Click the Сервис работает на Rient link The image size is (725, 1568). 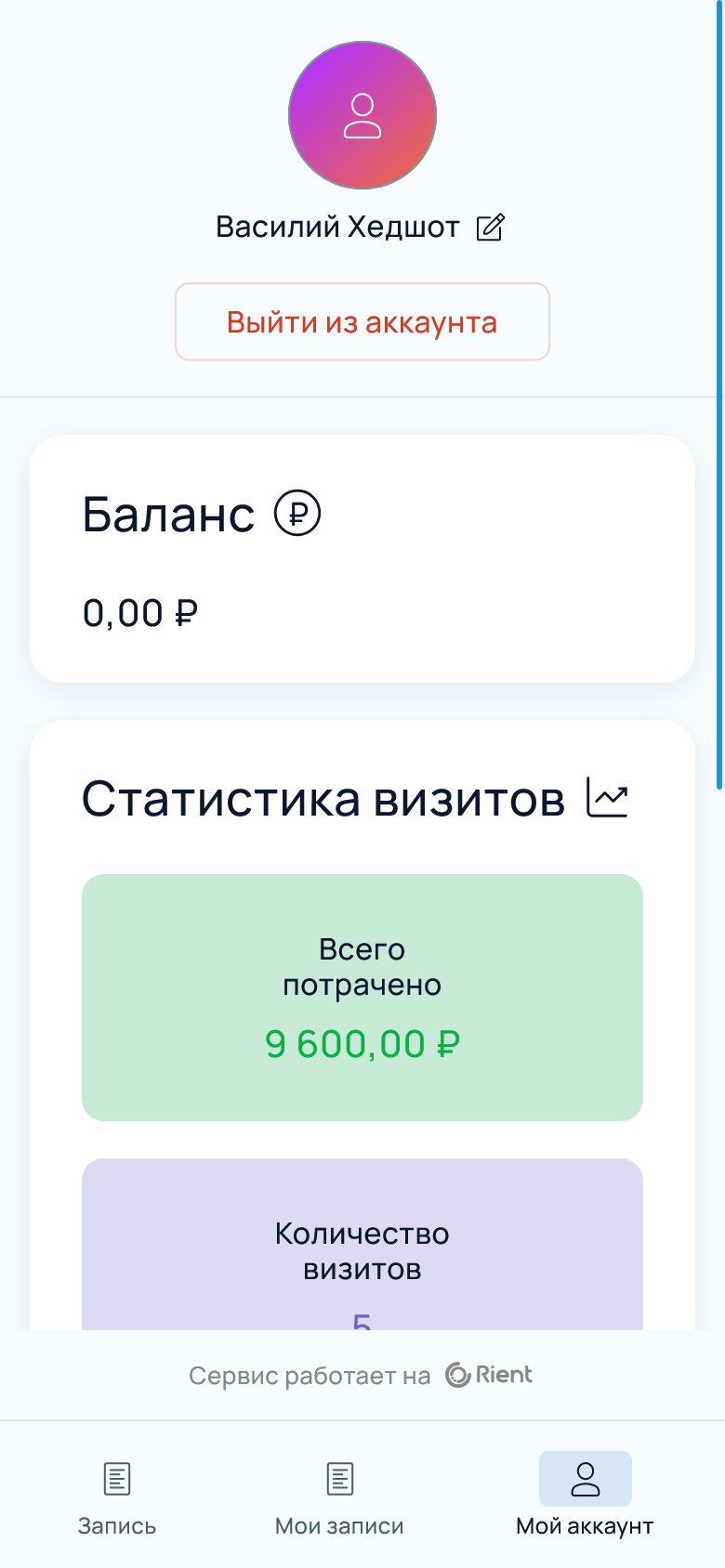362,1375
